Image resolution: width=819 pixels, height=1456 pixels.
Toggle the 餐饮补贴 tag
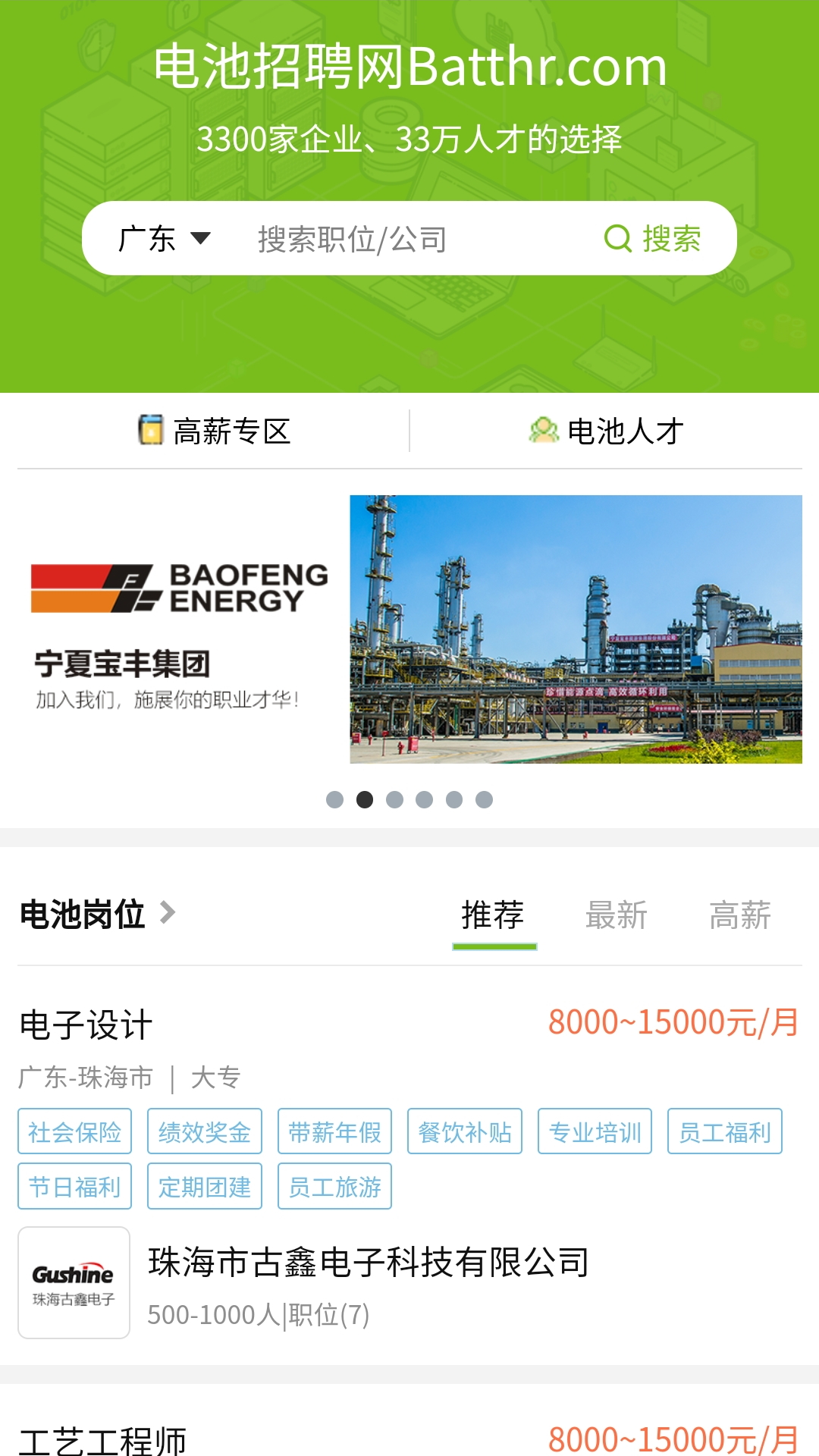pos(464,1131)
